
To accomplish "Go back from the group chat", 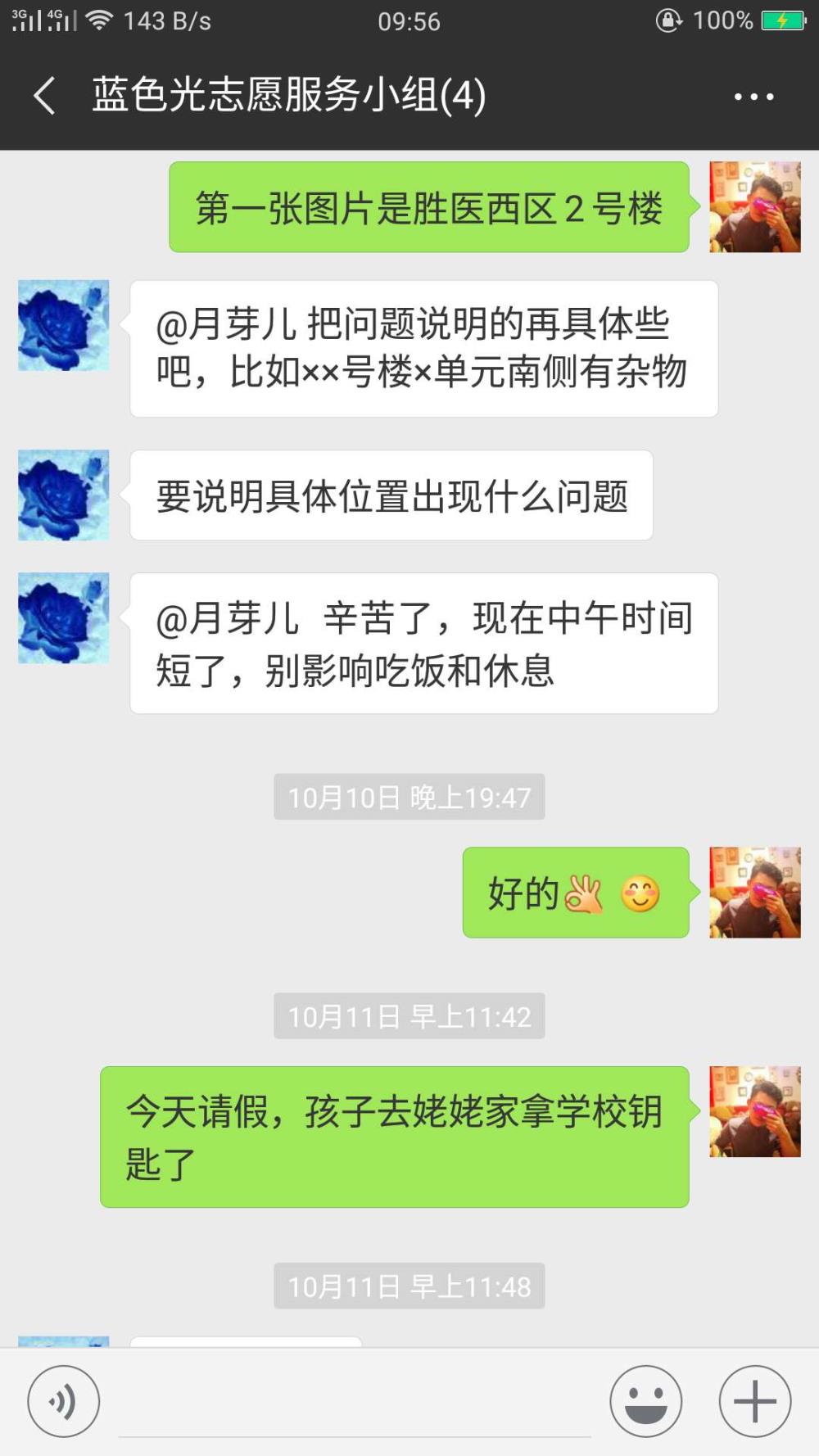I will click(44, 96).
